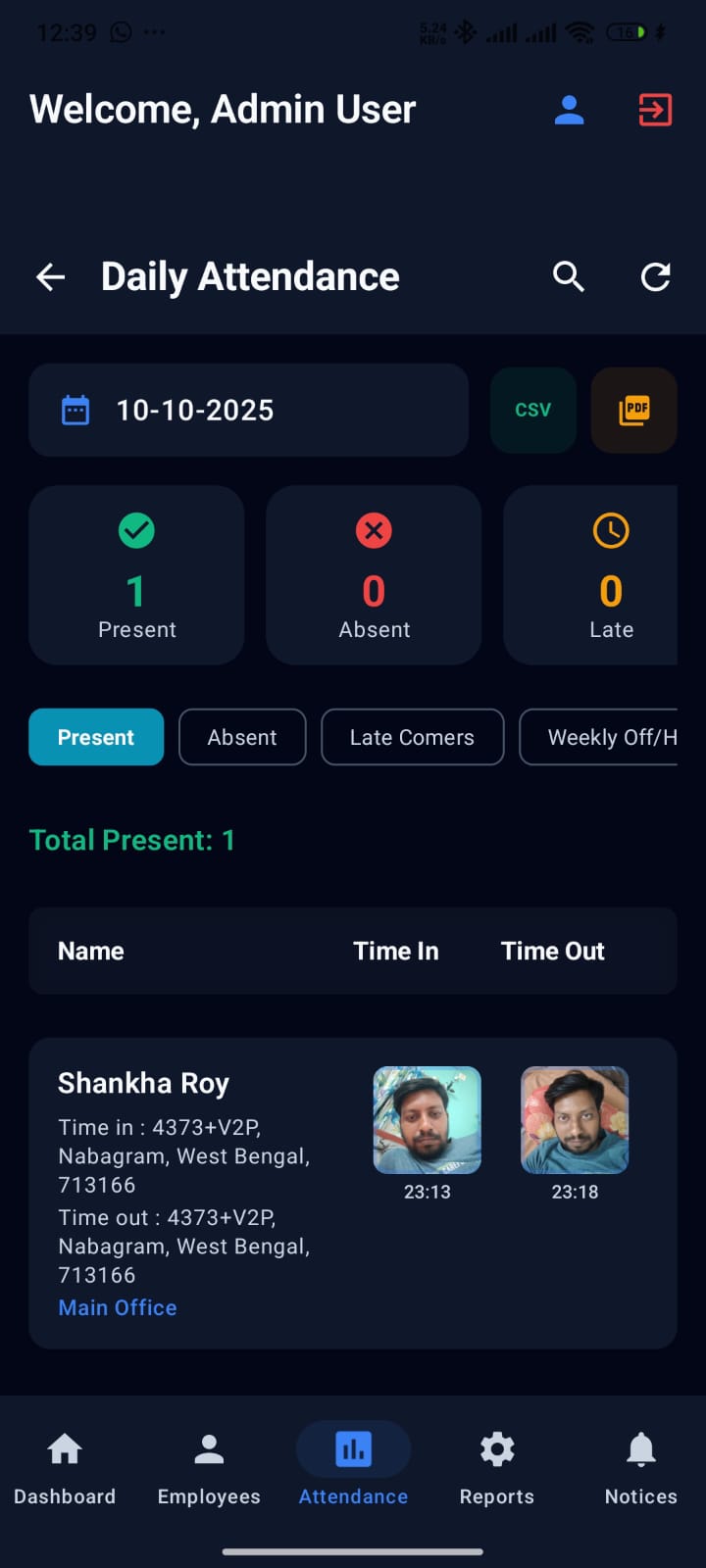Show the Late Comers list
The image size is (706, 1568).
coord(412,737)
